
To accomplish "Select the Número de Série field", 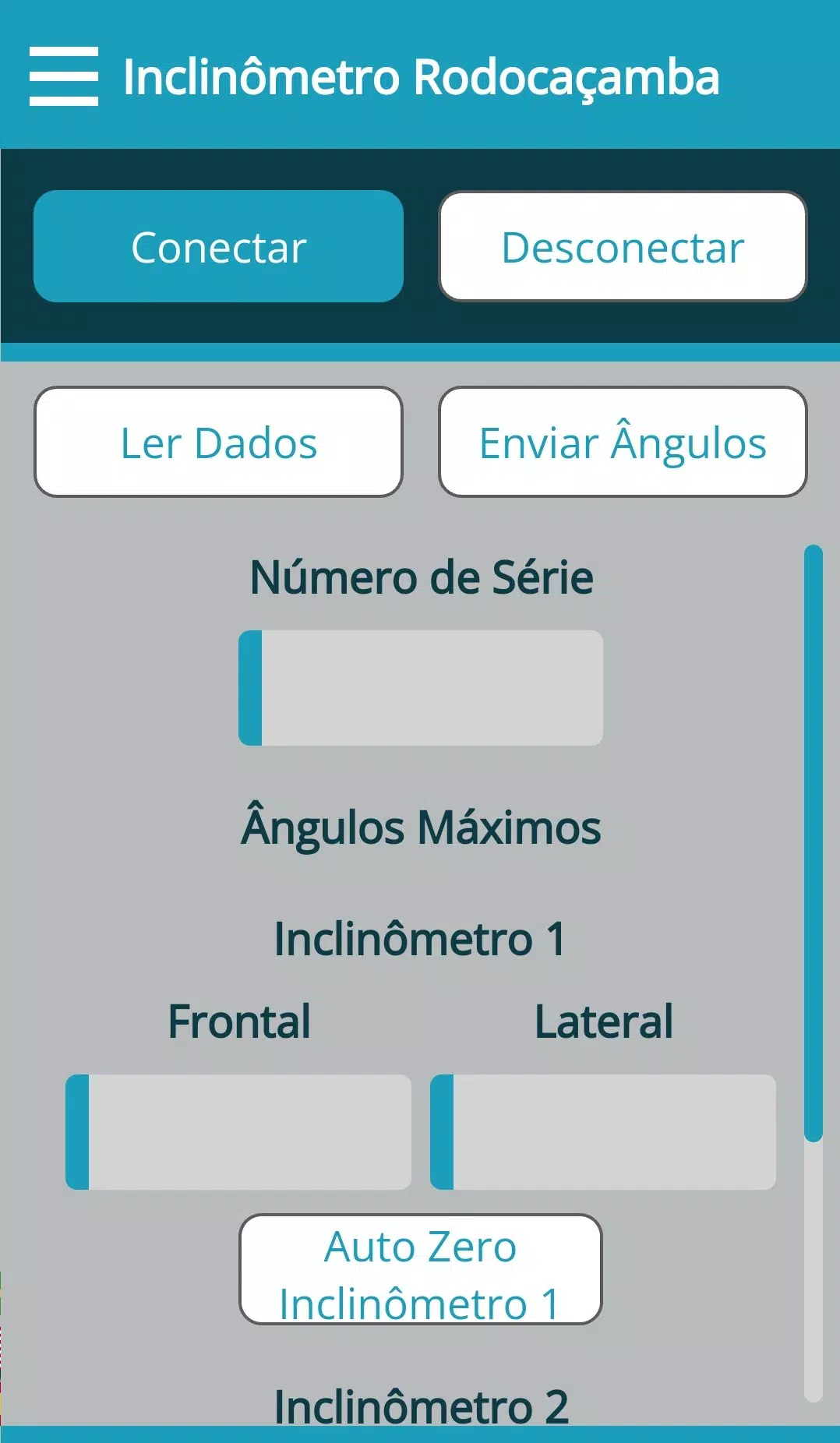I will 422,688.
